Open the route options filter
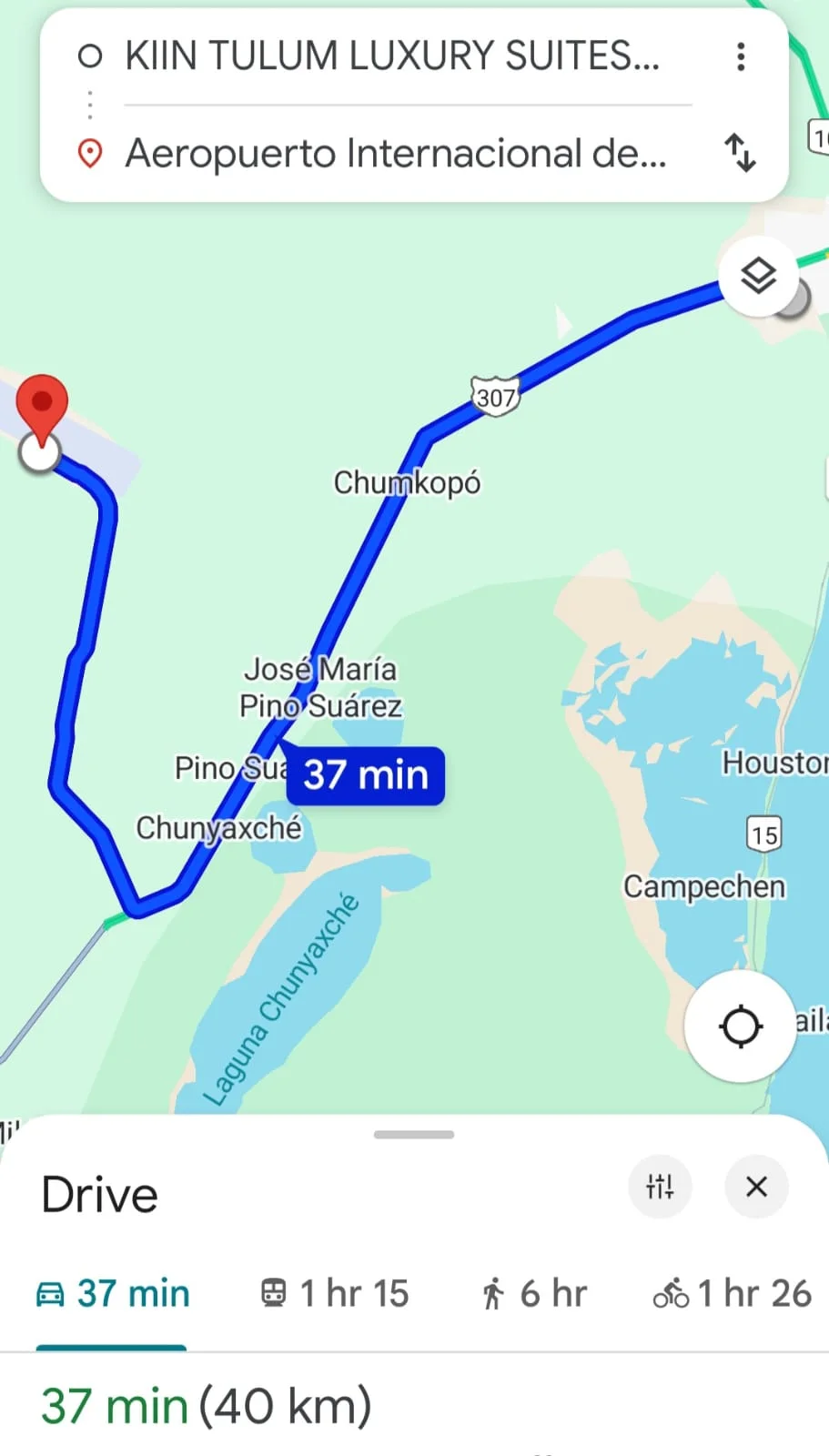This screenshot has width=829, height=1456. pos(660,1187)
